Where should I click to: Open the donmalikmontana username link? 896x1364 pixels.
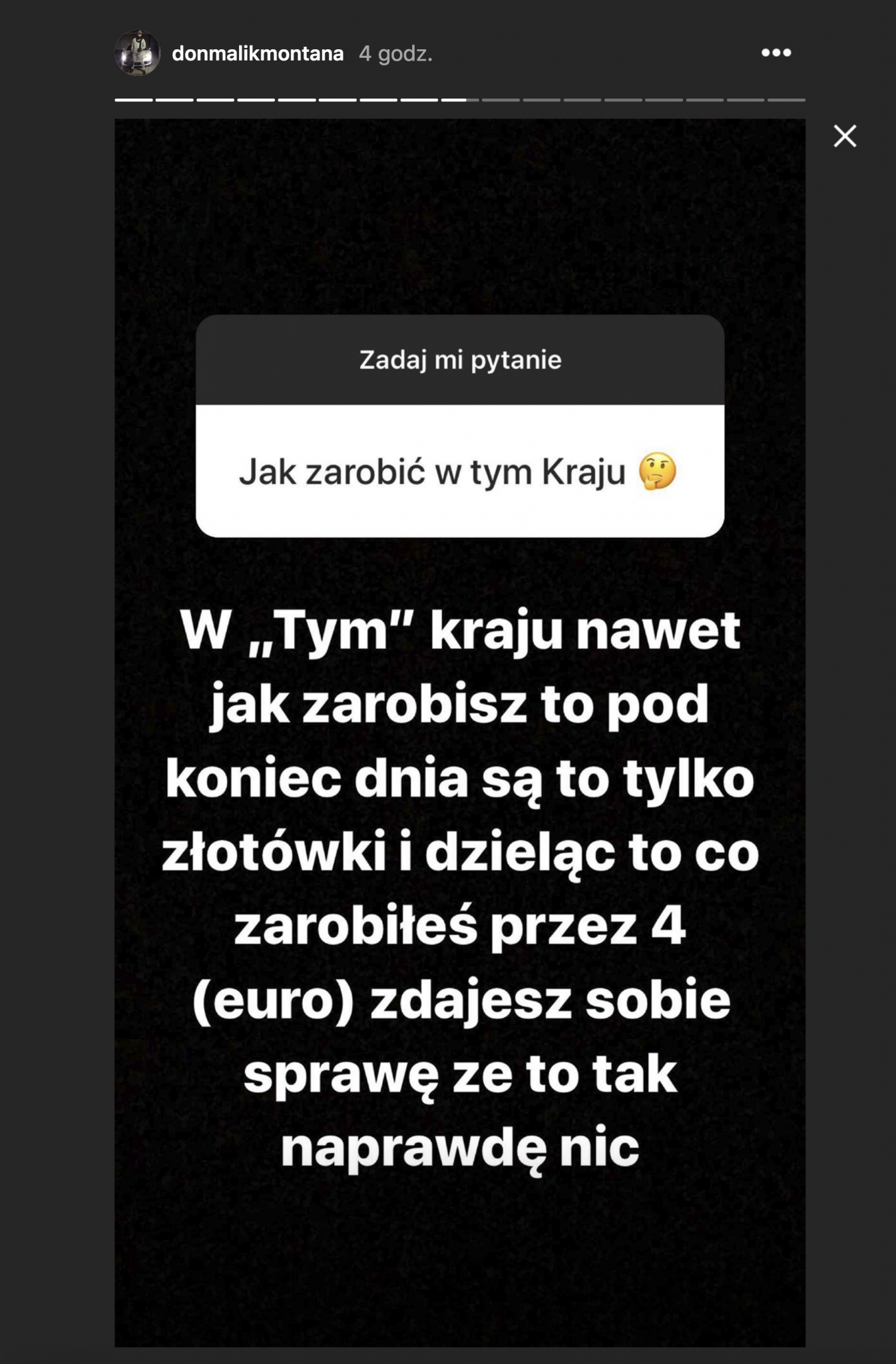click(x=258, y=53)
